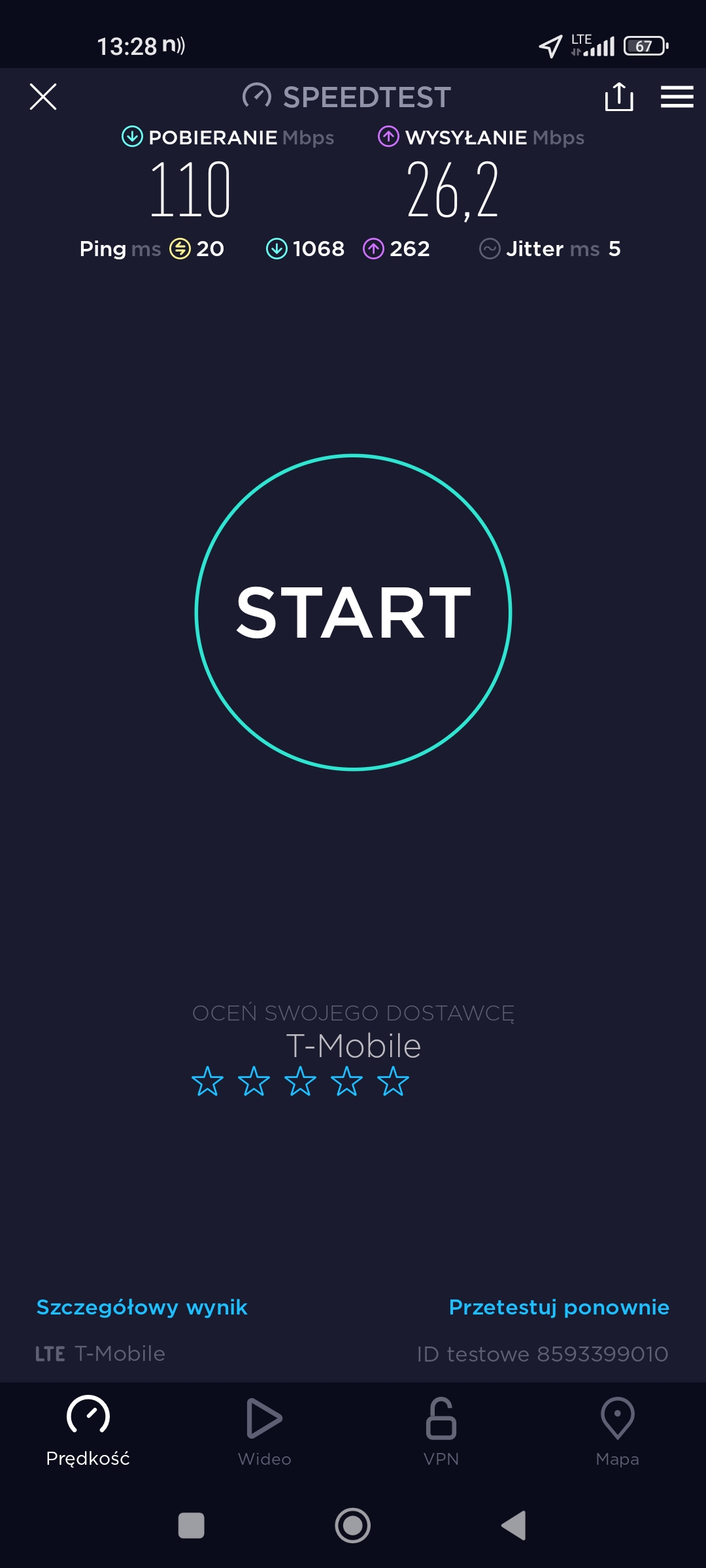Image resolution: width=706 pixels, height=1568 pixels.
Task: Go to the home screen
Action: (x=353, y=1526)
